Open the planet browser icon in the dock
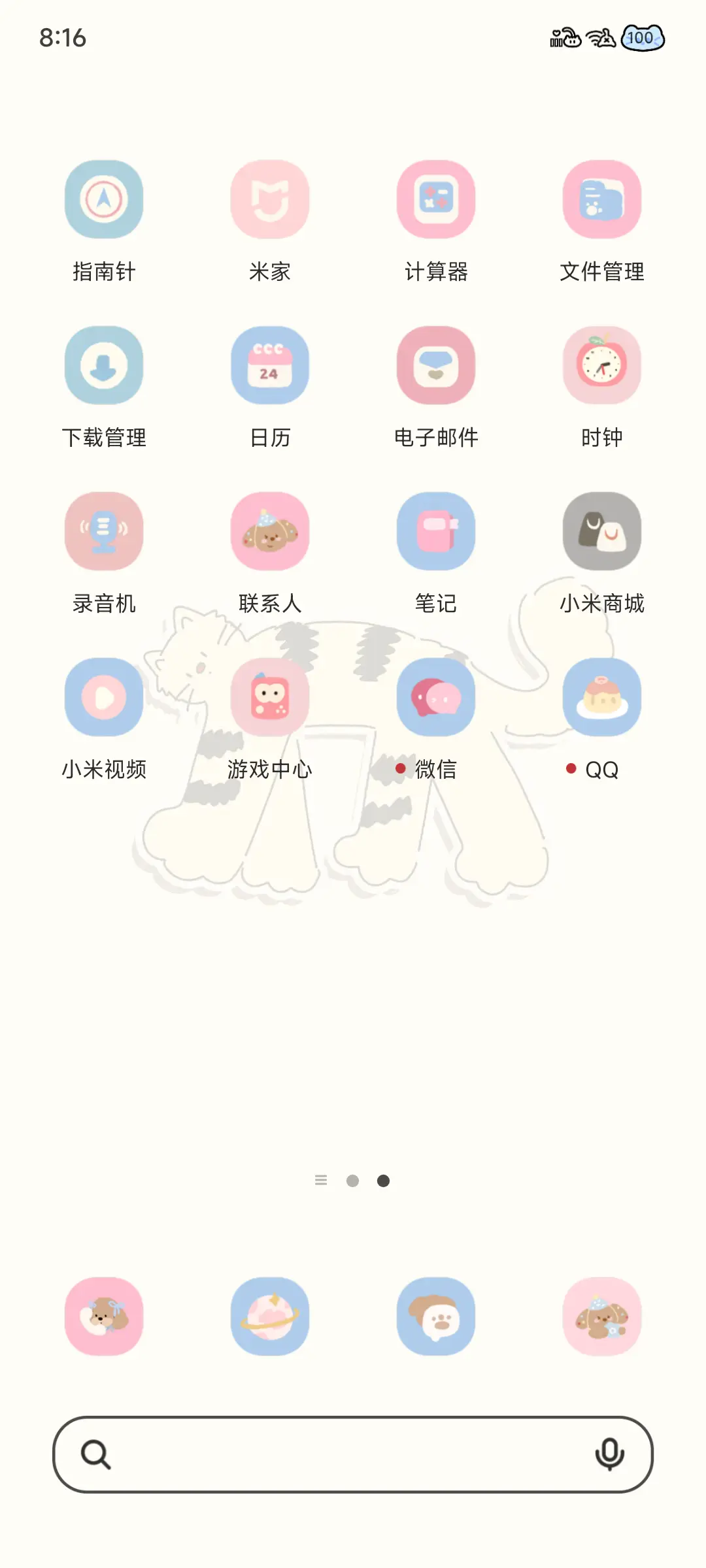Screen dimensions: 706x1568 [x=270, y=1317]
